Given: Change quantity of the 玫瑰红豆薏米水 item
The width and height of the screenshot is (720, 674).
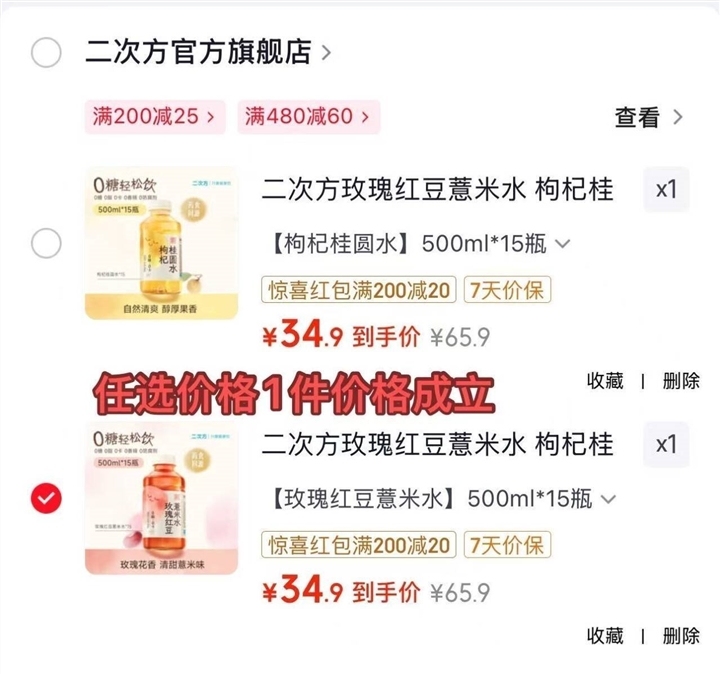Looking at the screenshot, I should (666, 444).
